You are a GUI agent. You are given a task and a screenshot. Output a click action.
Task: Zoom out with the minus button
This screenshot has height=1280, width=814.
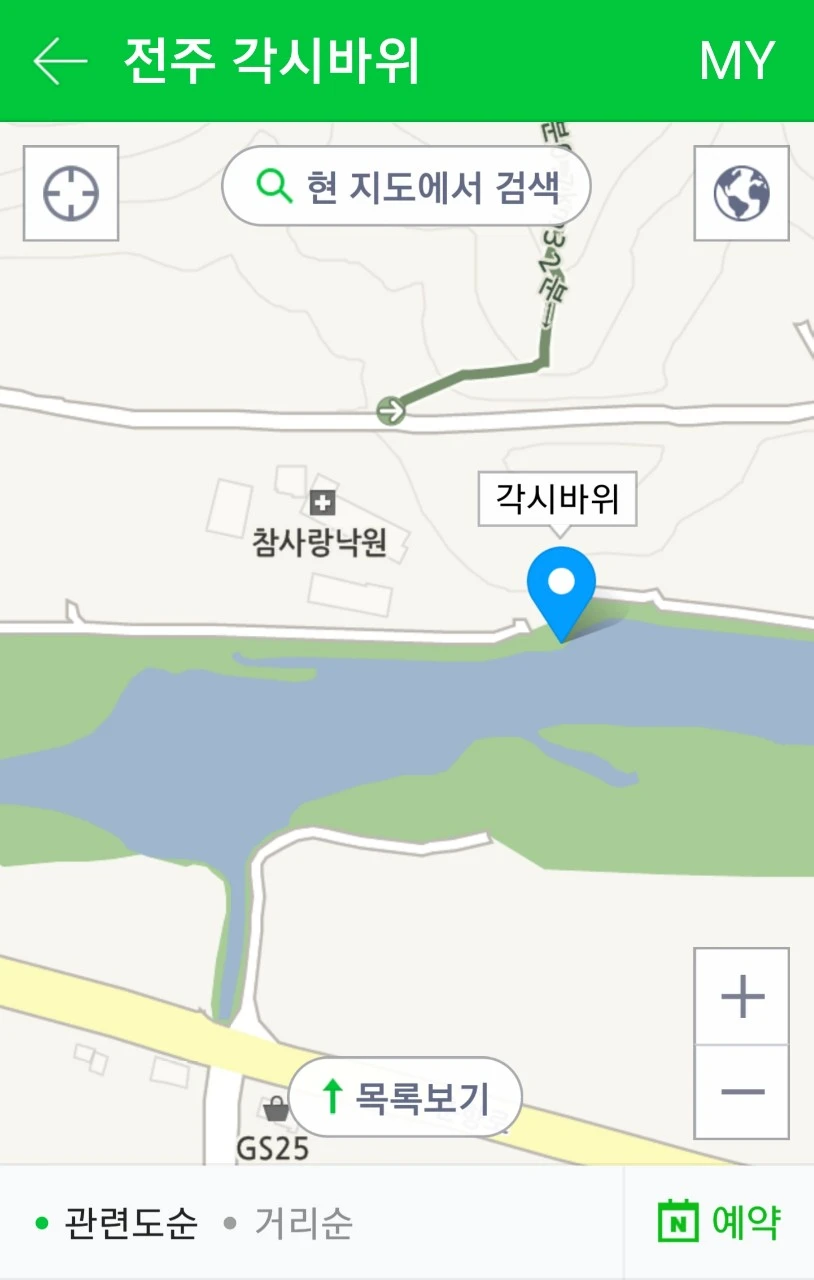point(742,1092)
